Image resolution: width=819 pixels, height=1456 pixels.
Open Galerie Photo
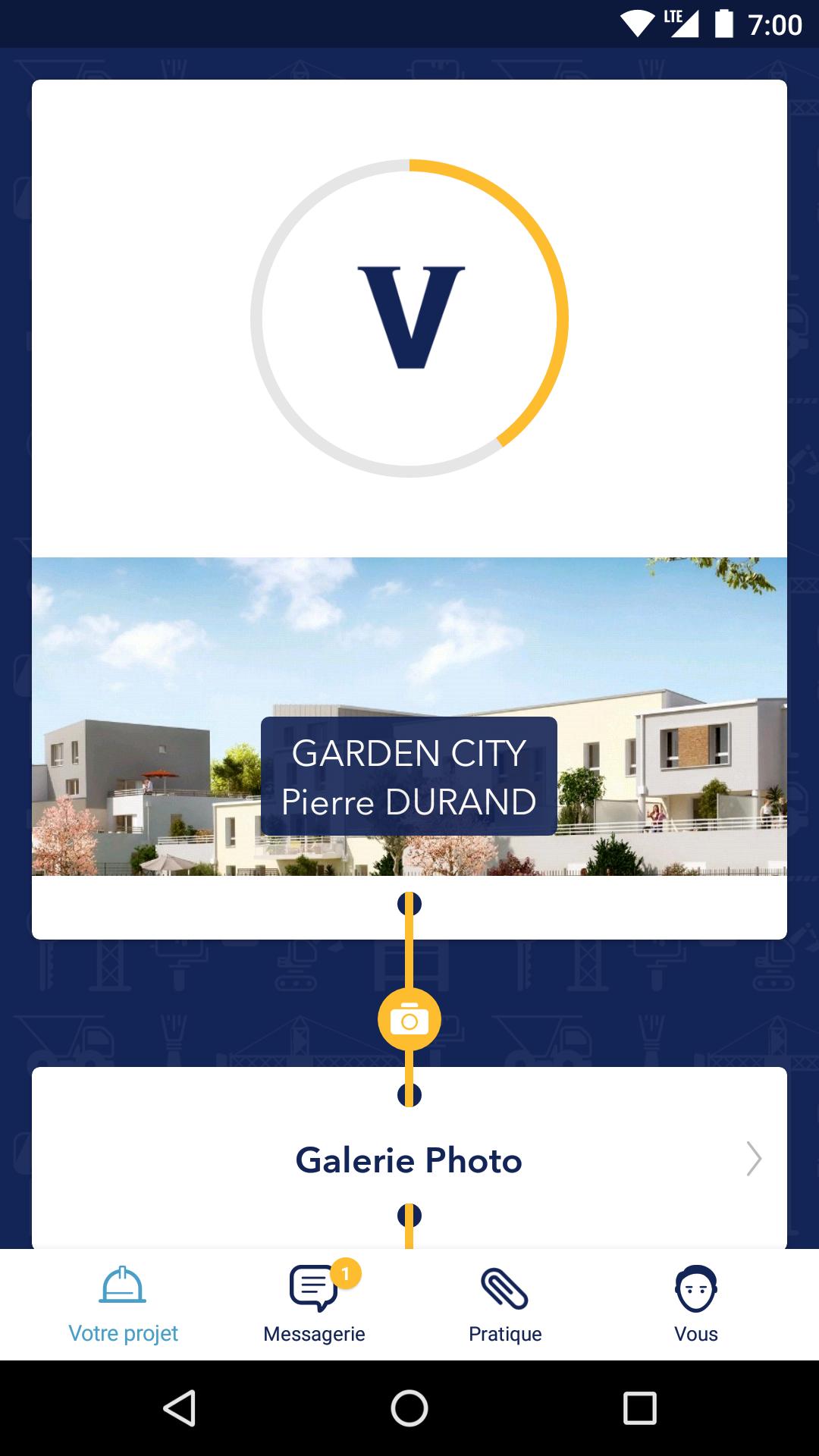(x=409, y=1159)
